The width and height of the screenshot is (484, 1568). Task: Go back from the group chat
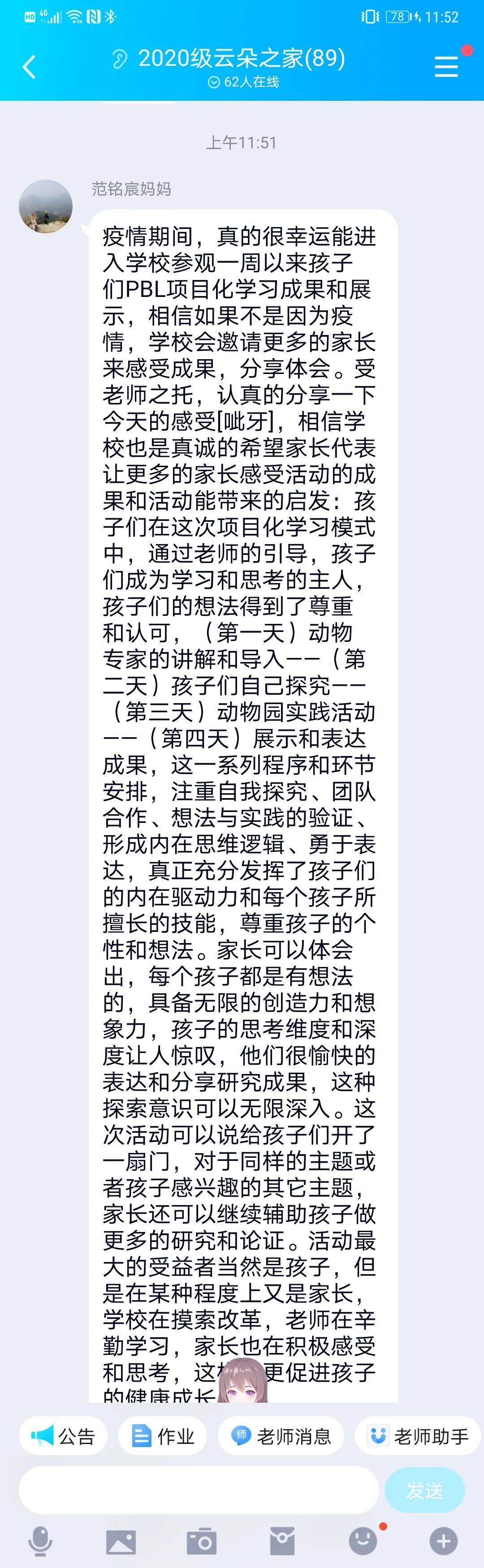click(x=29, y=66)
